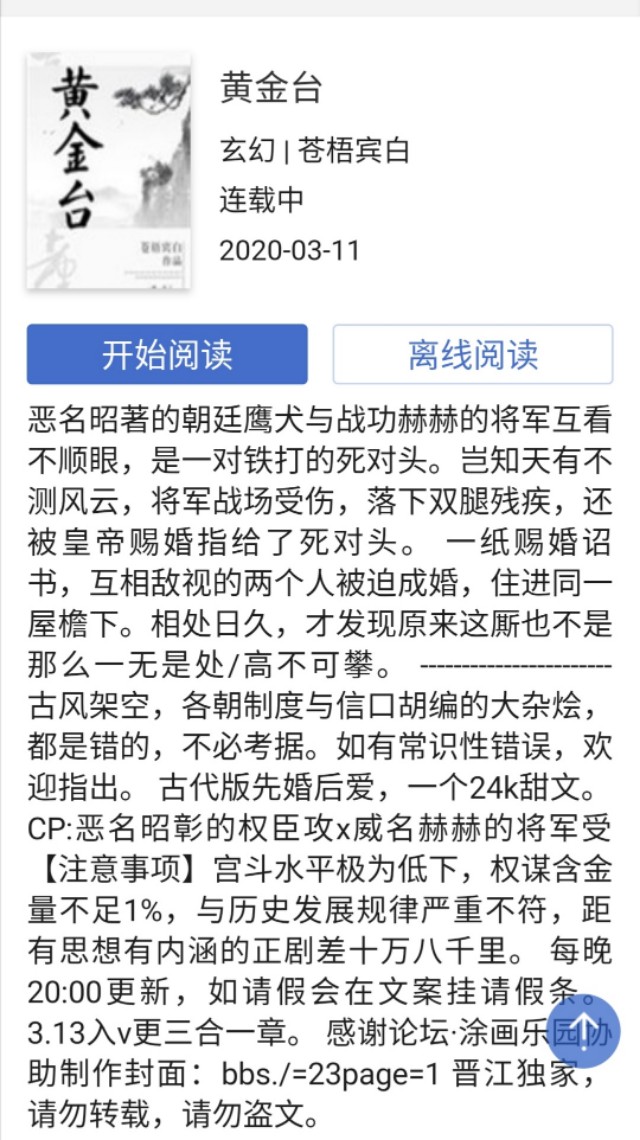The height and width of the screenshot is (1140, 640).
Task: Open the 黄金台 book cover
Action: pos(108,170)
